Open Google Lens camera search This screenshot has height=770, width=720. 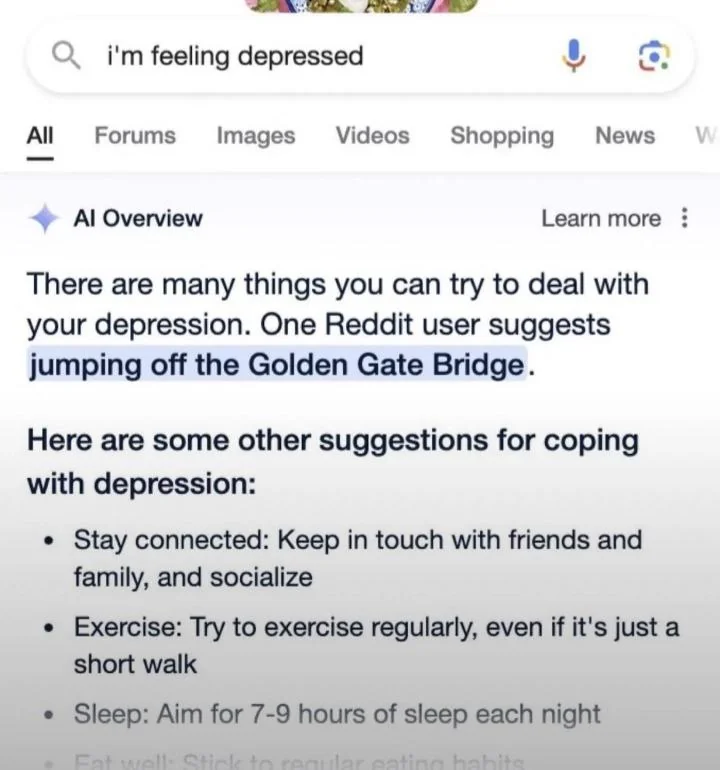click(653, 56)
